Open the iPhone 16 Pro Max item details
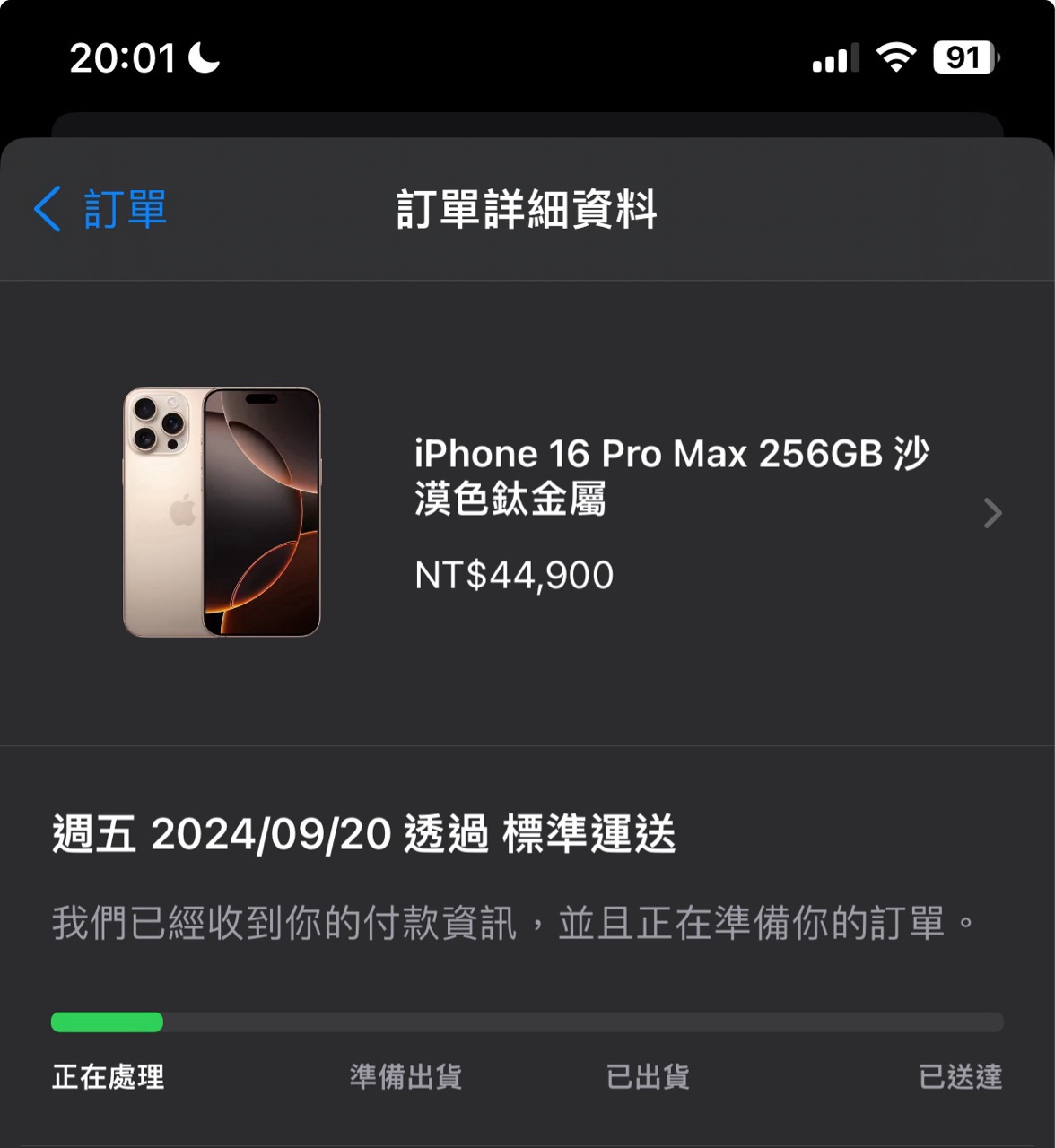1055x1148 pixels. click(991, 513)
